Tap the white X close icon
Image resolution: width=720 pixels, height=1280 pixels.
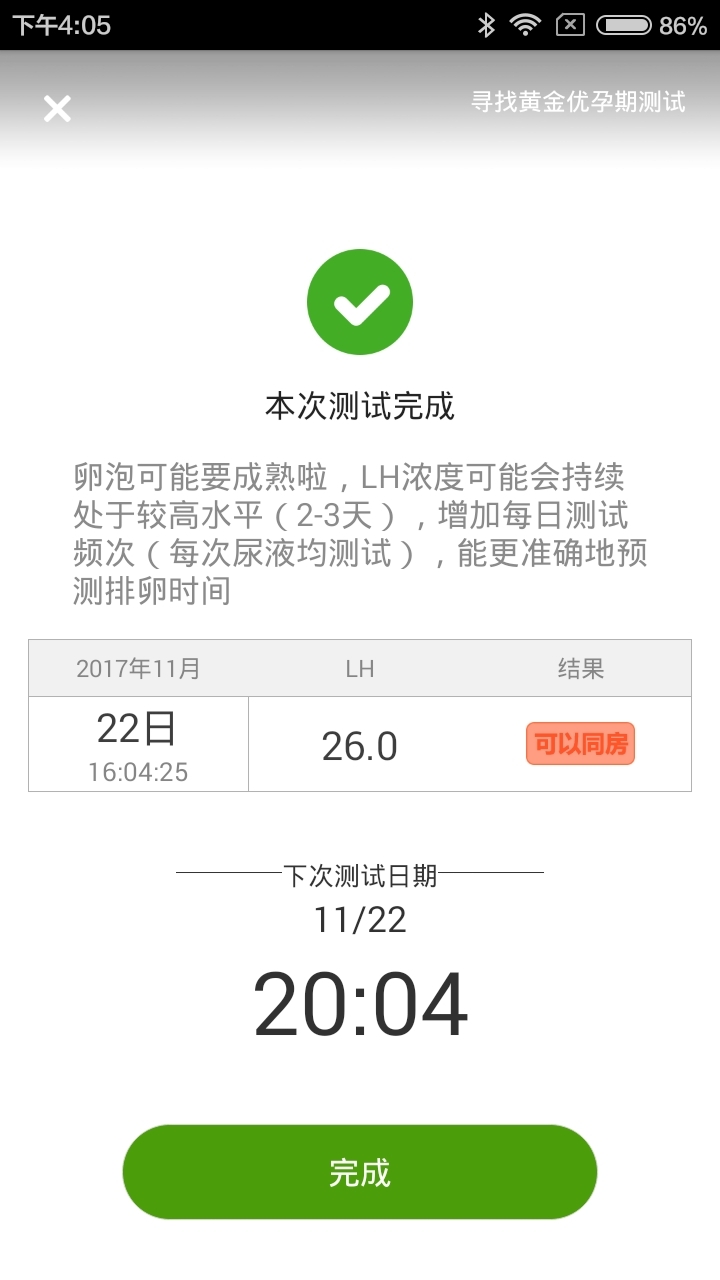point(56,108)
